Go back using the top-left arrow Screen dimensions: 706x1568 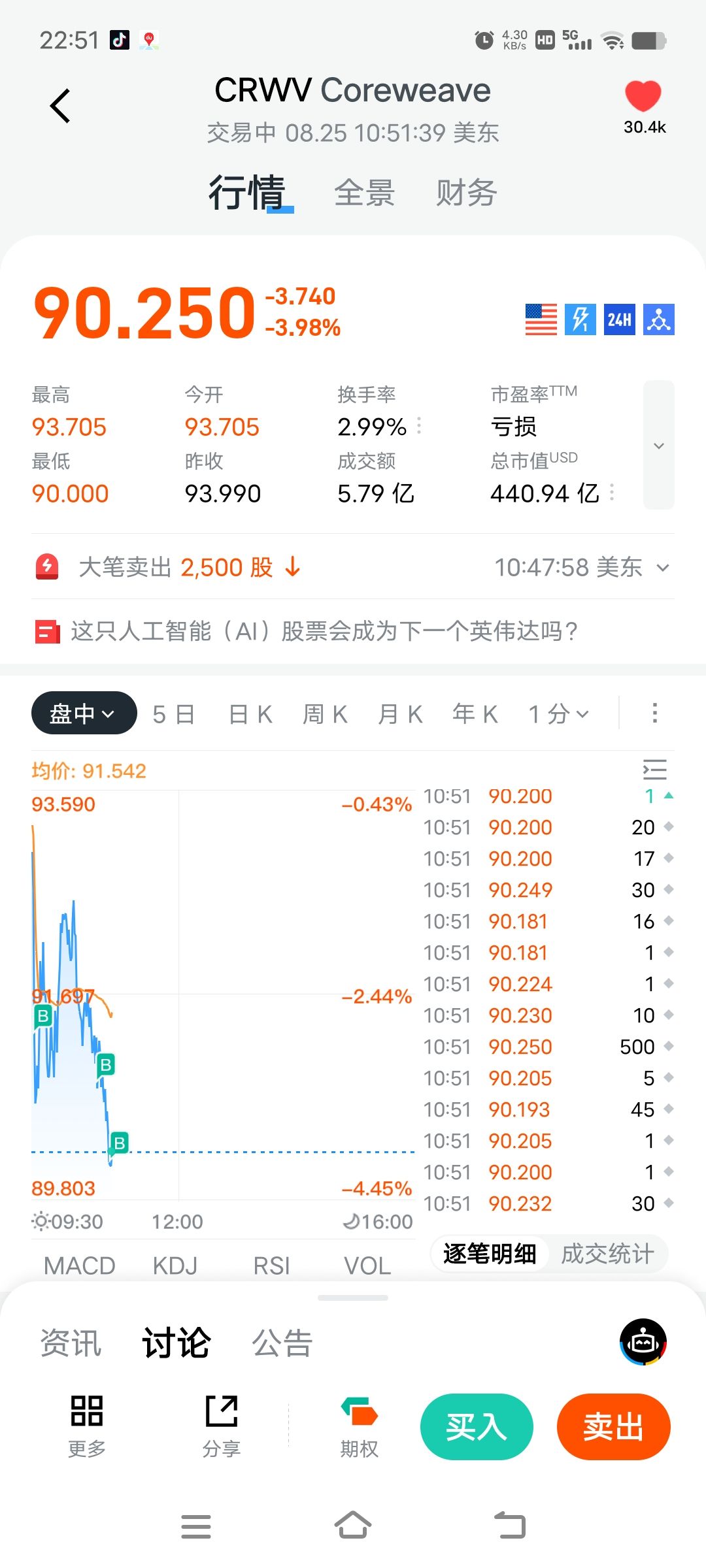tap(60, 106)
